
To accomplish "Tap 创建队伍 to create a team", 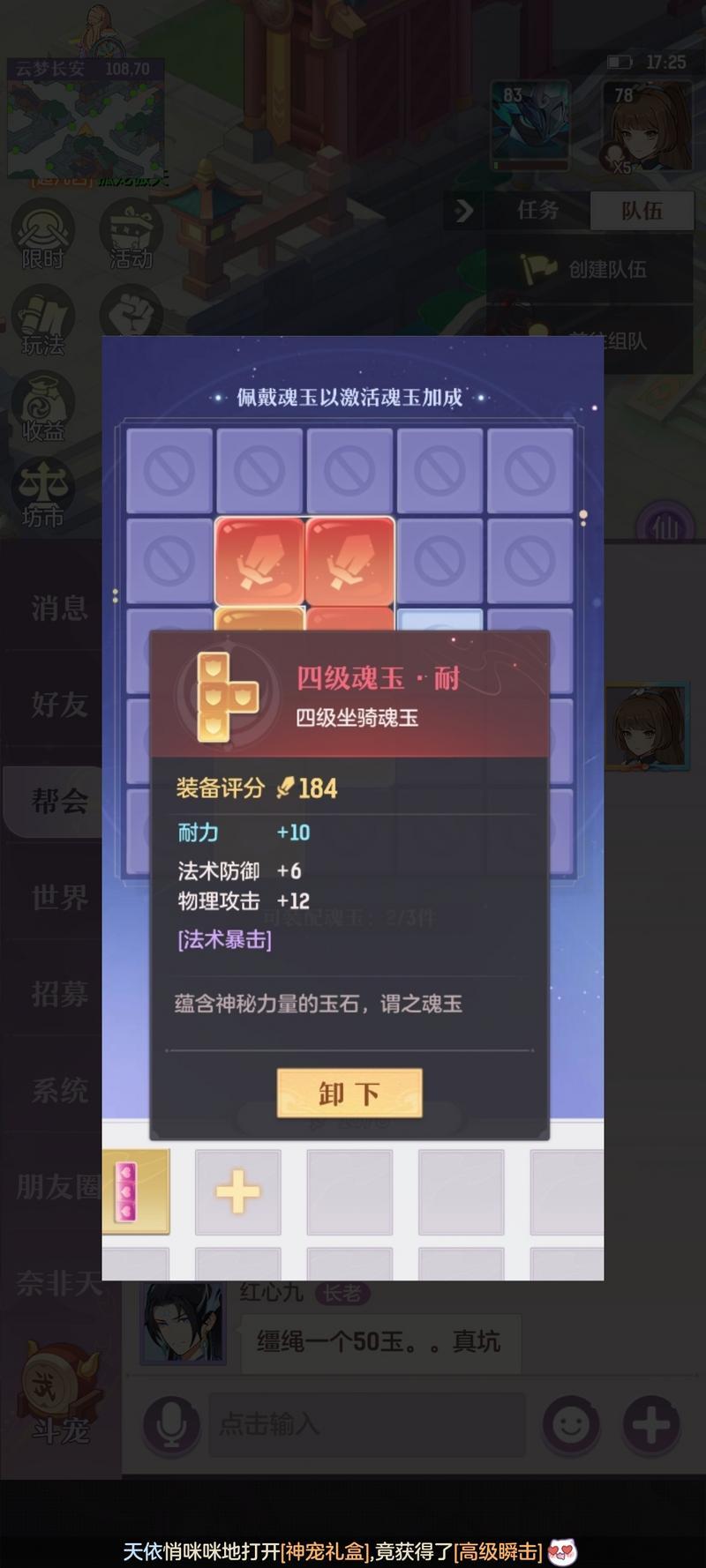I will pos(605,269).
